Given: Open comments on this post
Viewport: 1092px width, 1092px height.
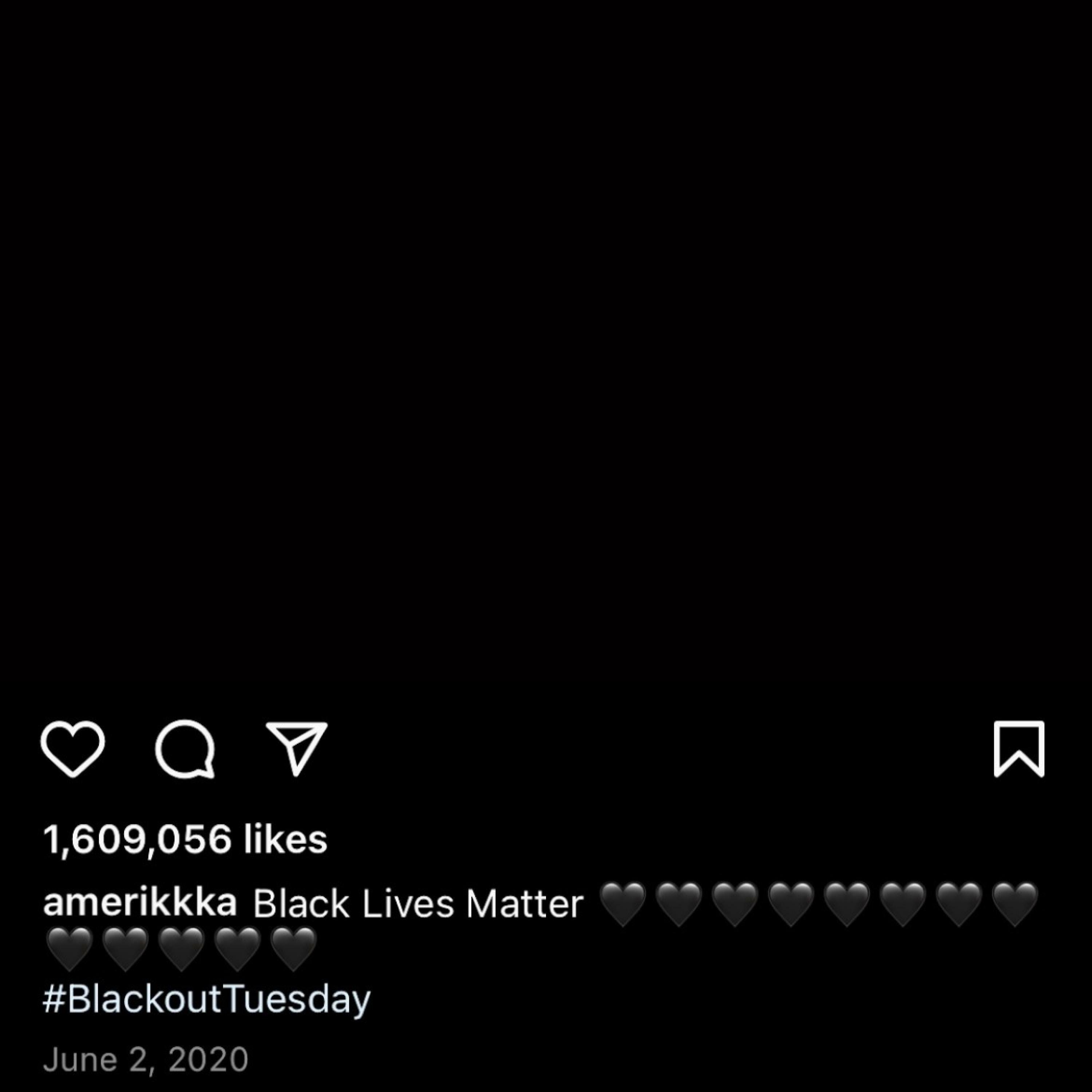Looking at the screenshot, I should point(185,749).
